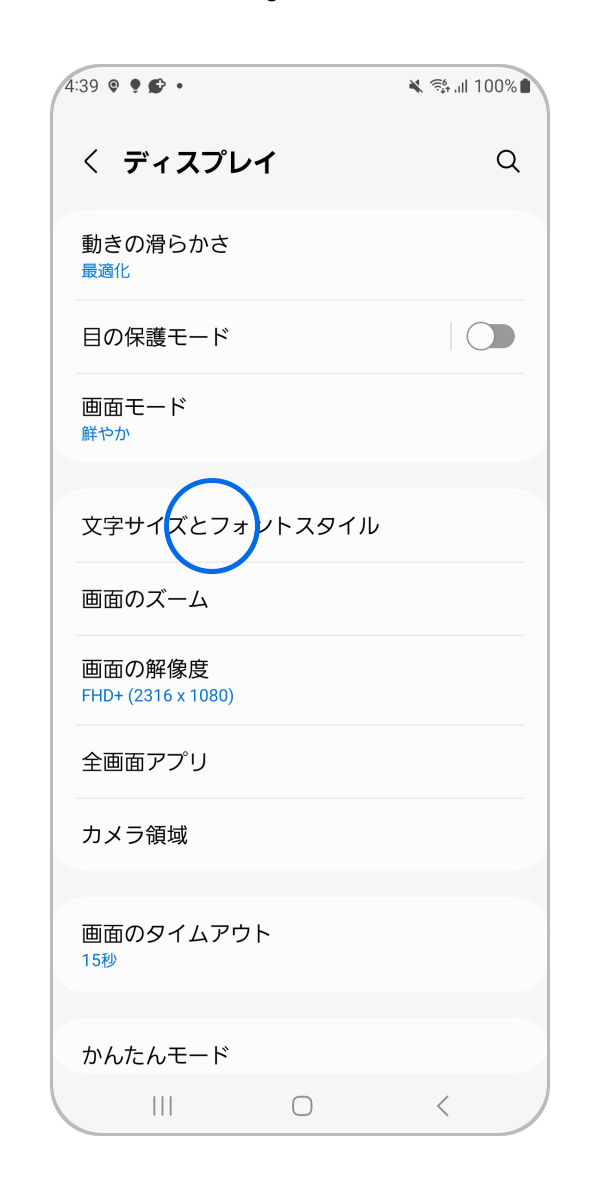The height and width of the screenshot is (1200, 600).
Task: Toggle the 目の保護モード switch
Action: tap(490, 337)
